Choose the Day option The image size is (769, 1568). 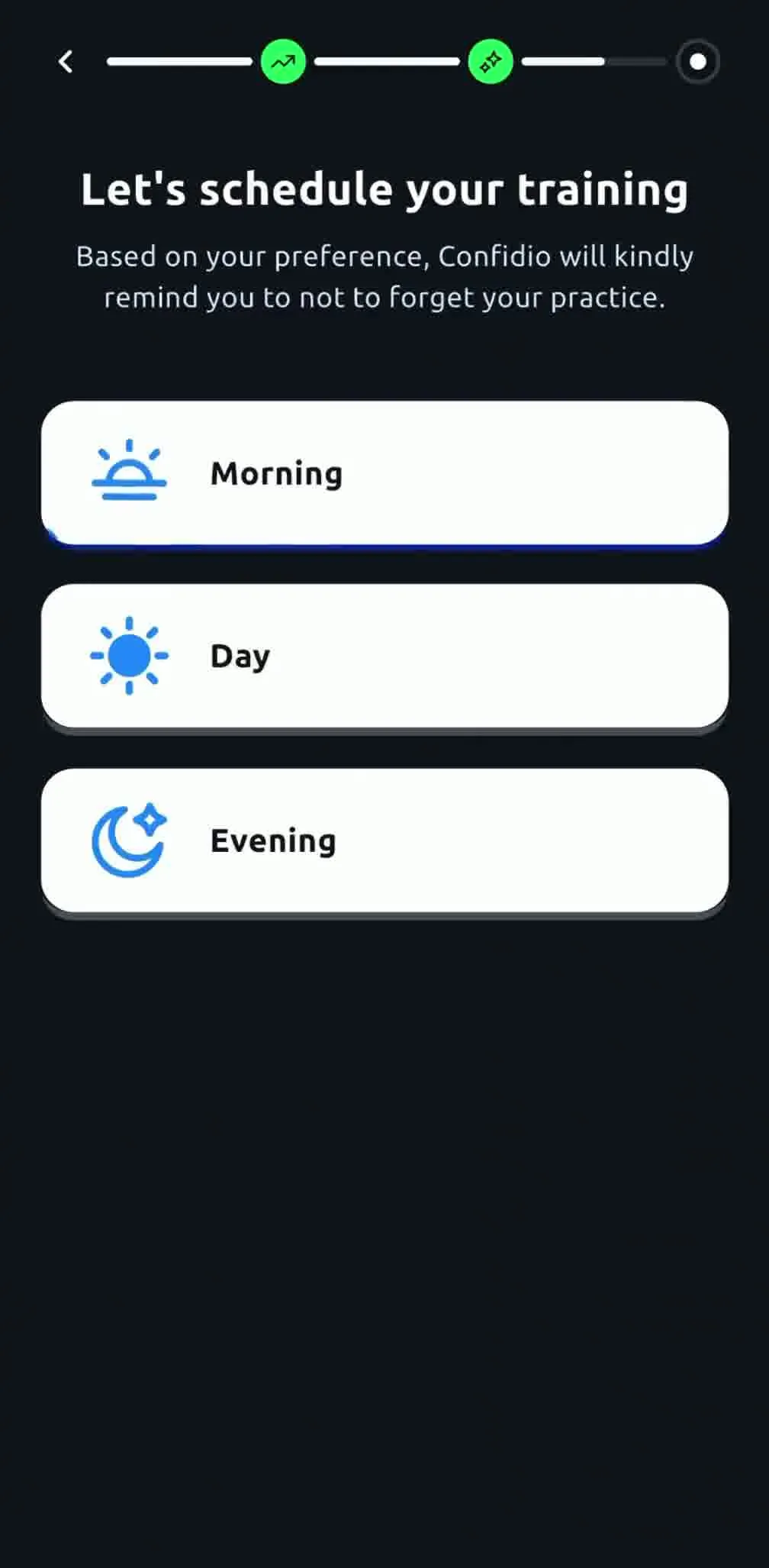[384, 656]
